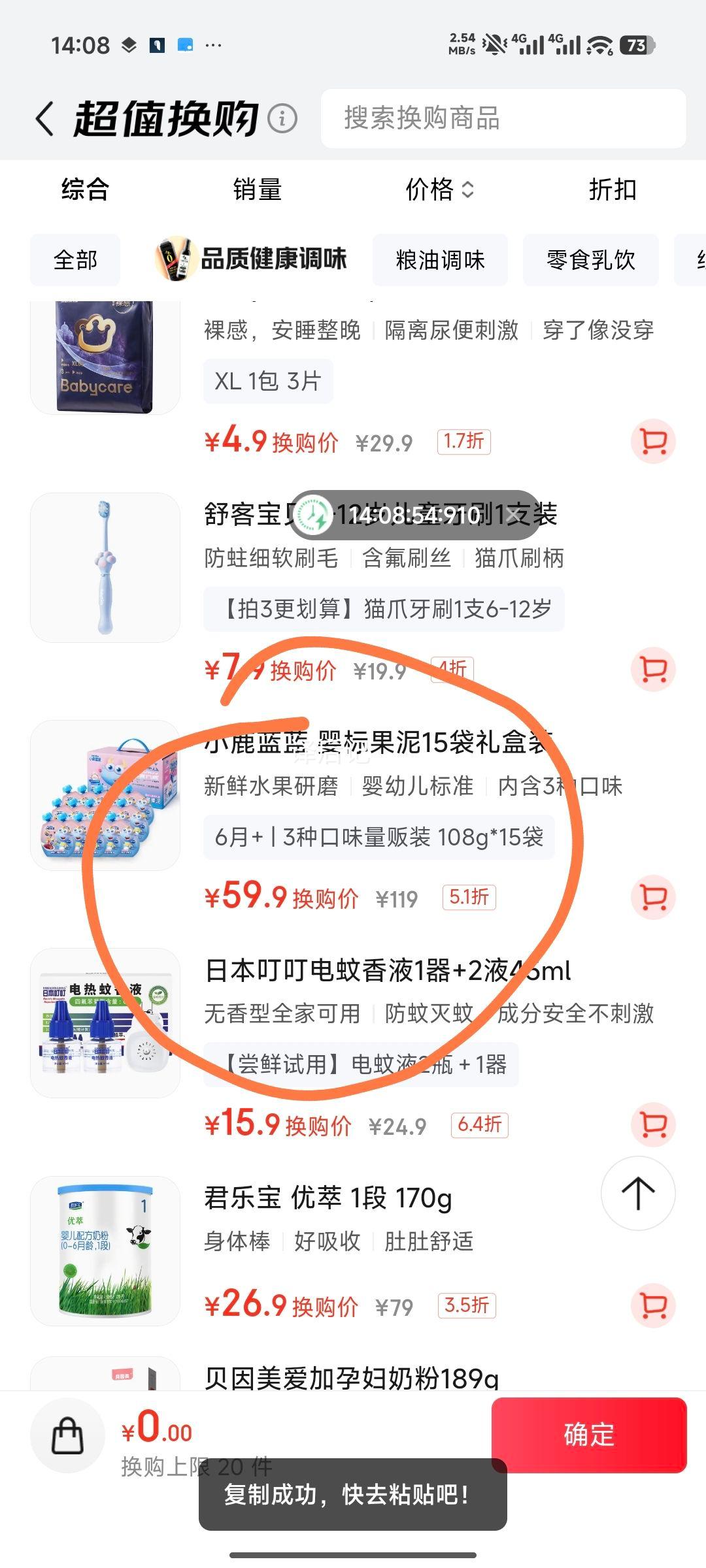This screenshot has height=1568, width=706.
Task: Click the back-to-top arrow button
Action: (x=637, y=1194)
